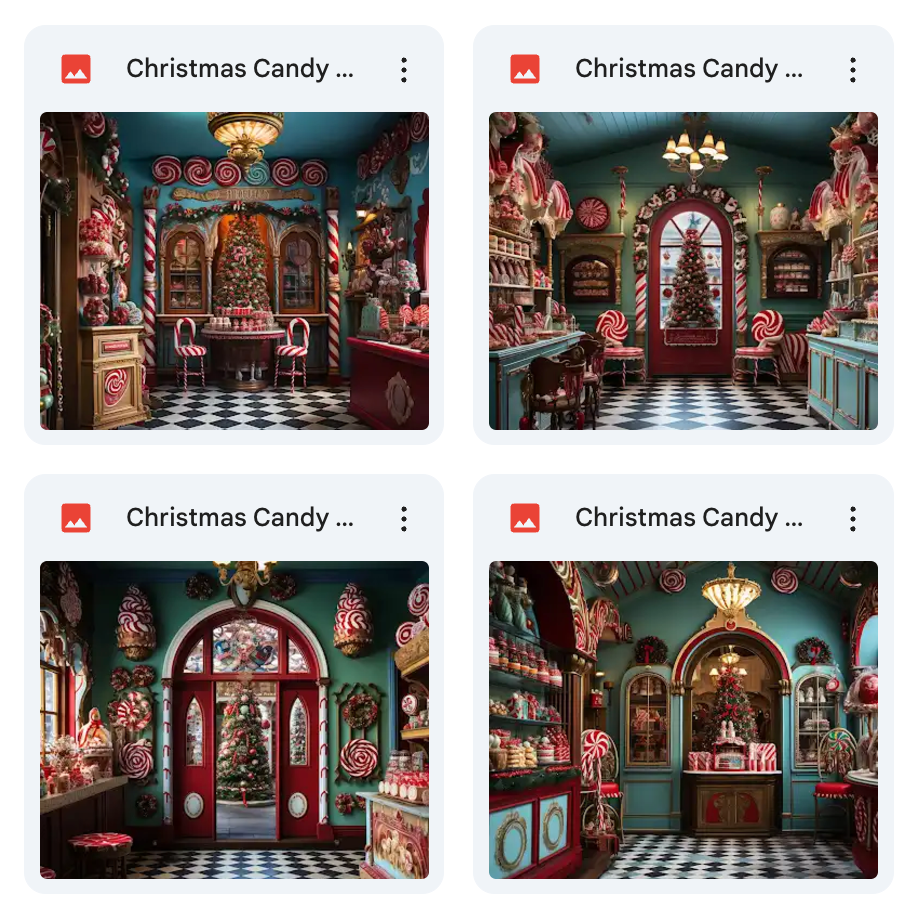Screen dimensions: 910x912
Task: Open the image with red double doors
Action: [234, 719]
